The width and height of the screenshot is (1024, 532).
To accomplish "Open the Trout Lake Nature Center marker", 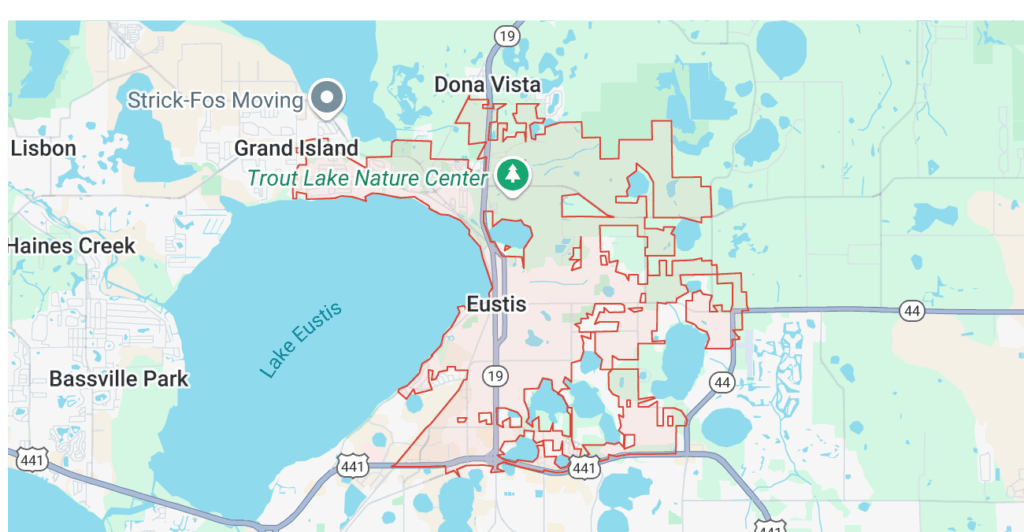I will 513,176.
